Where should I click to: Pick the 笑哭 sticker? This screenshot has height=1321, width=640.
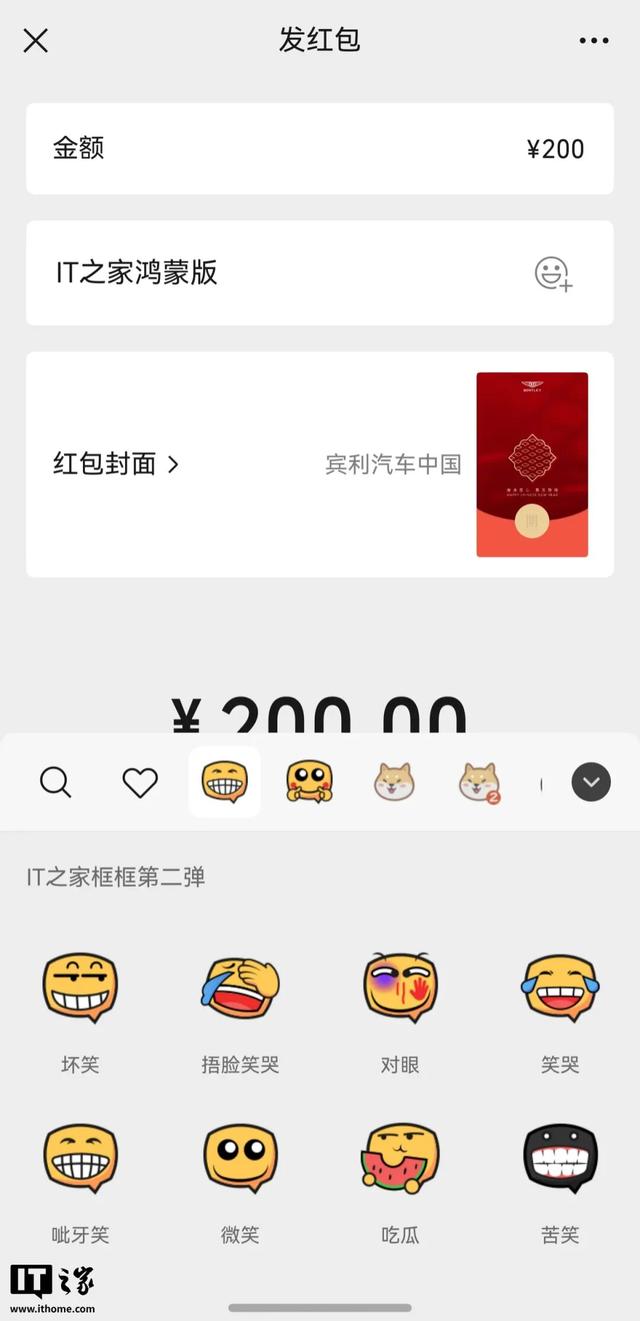[560, 988]
